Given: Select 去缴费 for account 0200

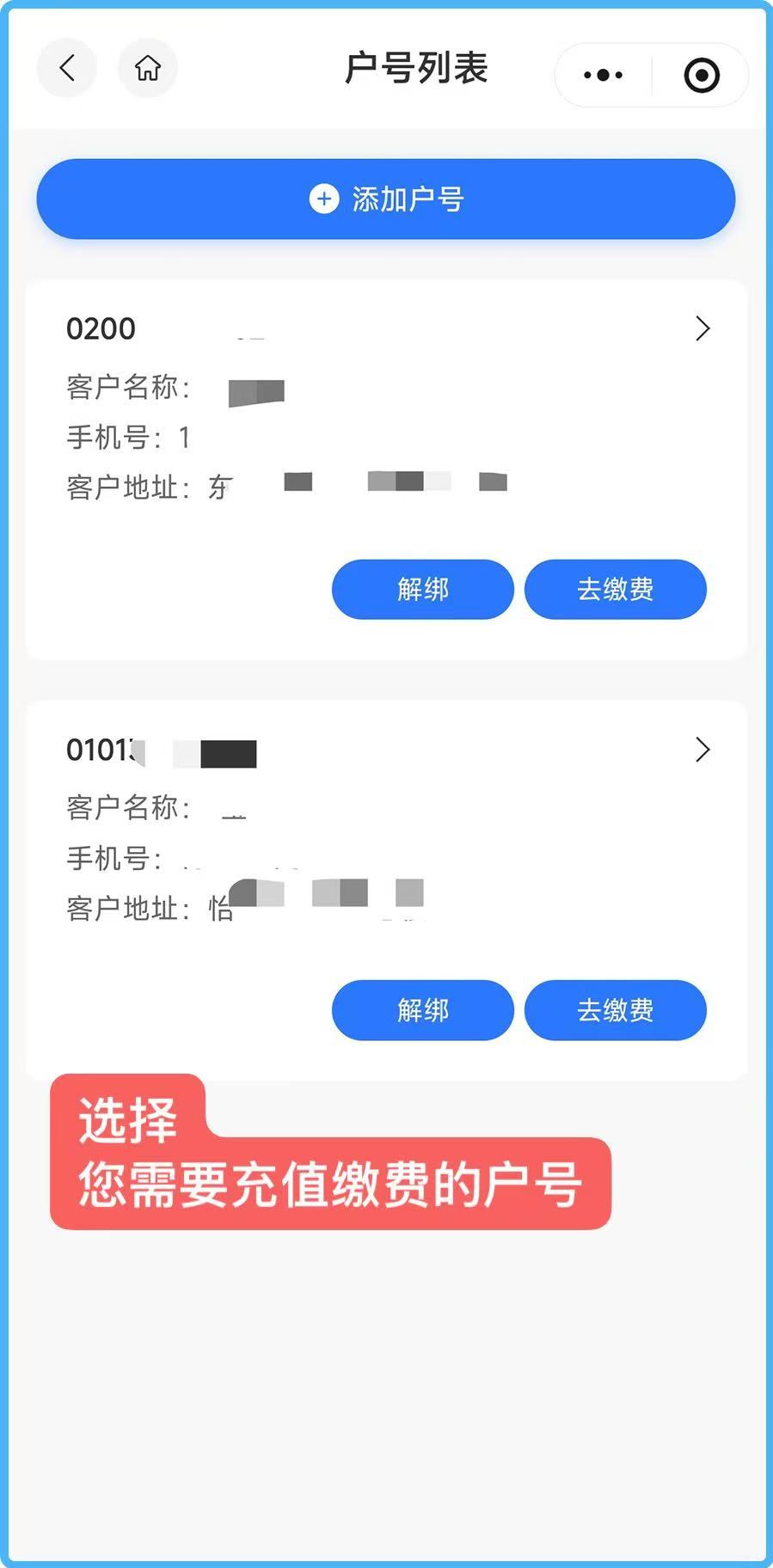Looking at the screenshot, I should (615, 590).
